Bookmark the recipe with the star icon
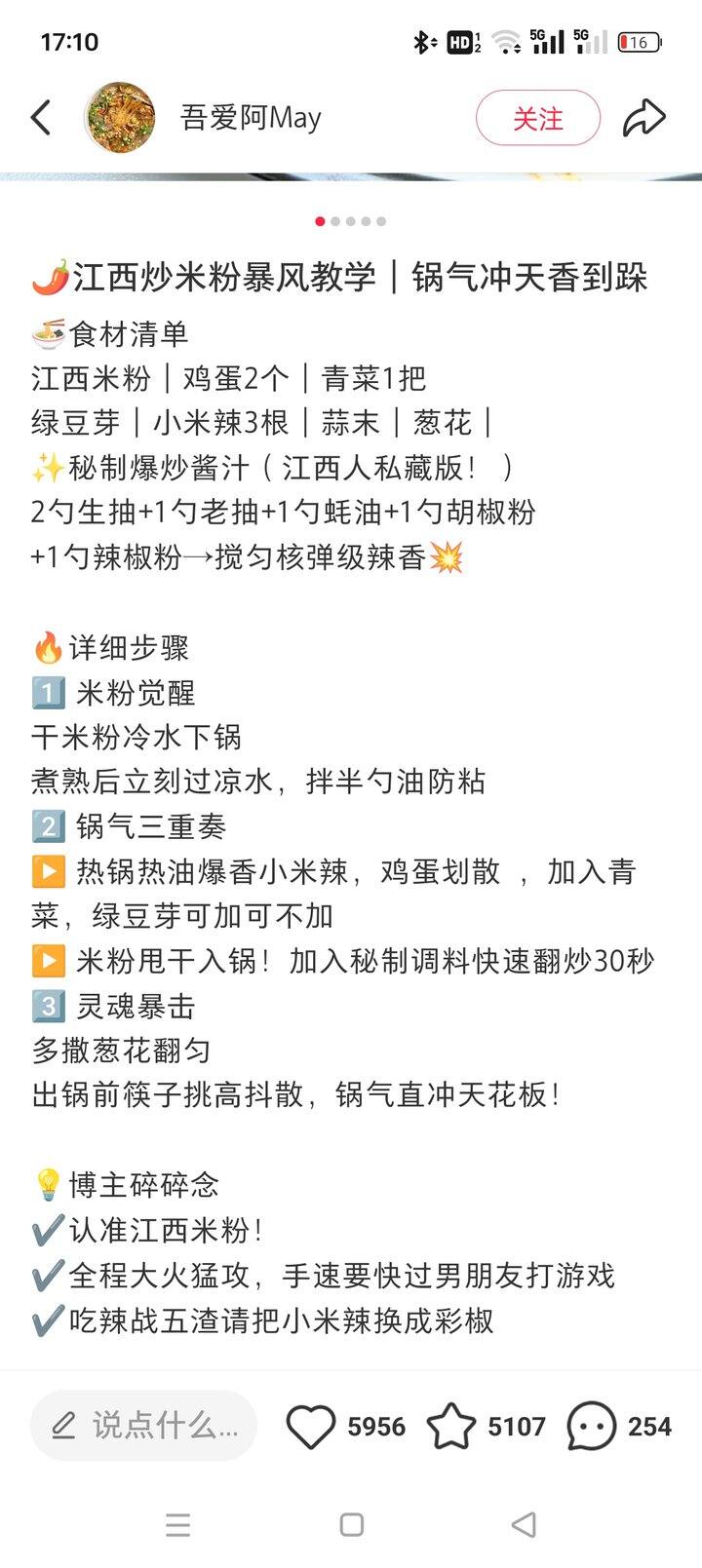 pos(451,1426)
